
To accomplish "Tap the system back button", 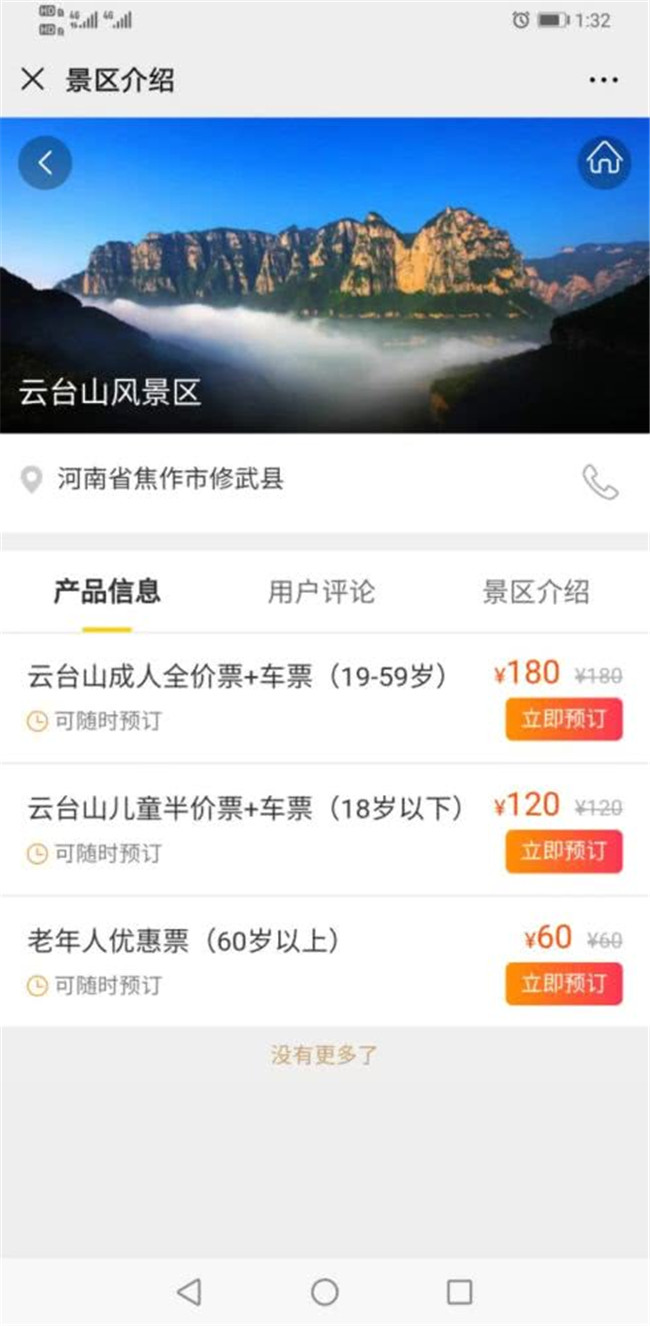I will [189, 1292].
